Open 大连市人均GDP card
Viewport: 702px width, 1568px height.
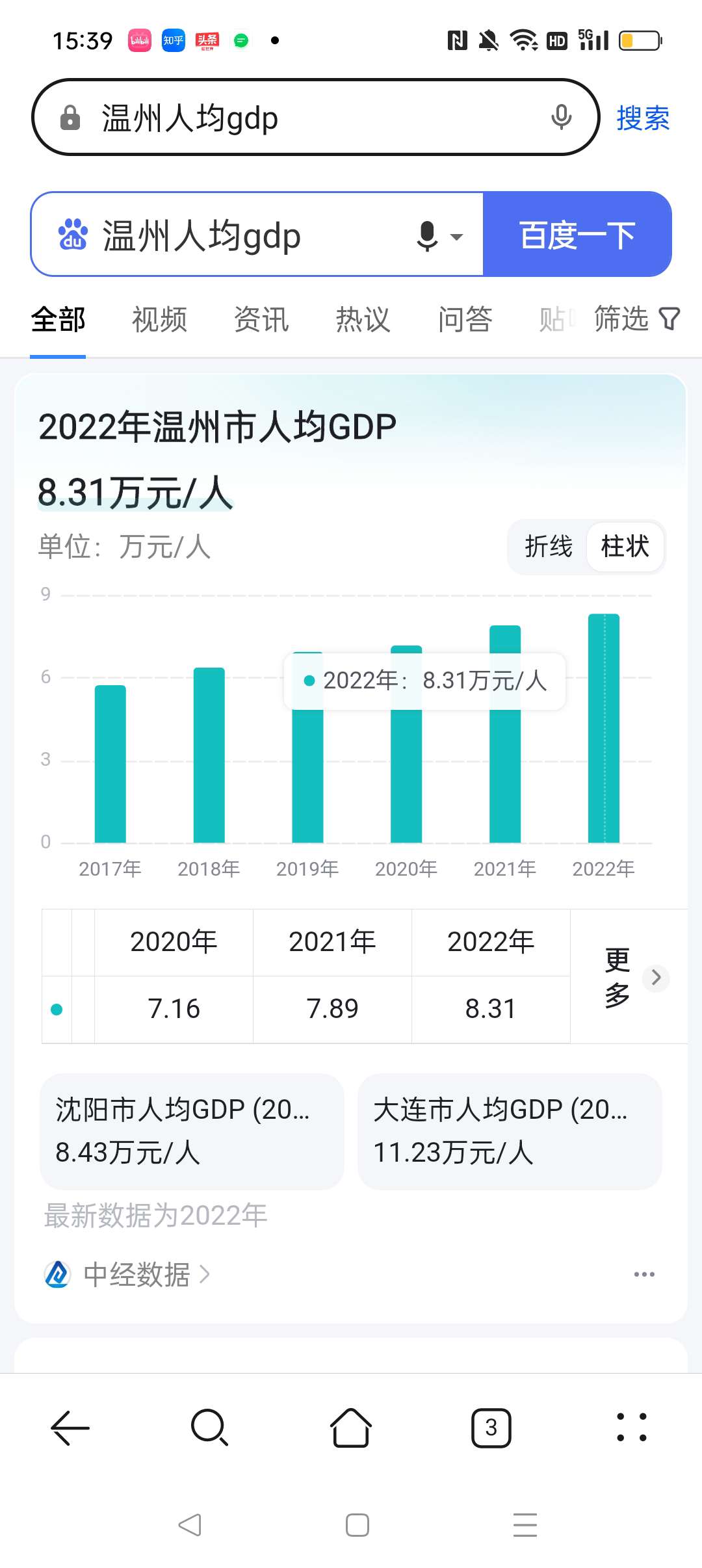click(x=510, y=1131)
